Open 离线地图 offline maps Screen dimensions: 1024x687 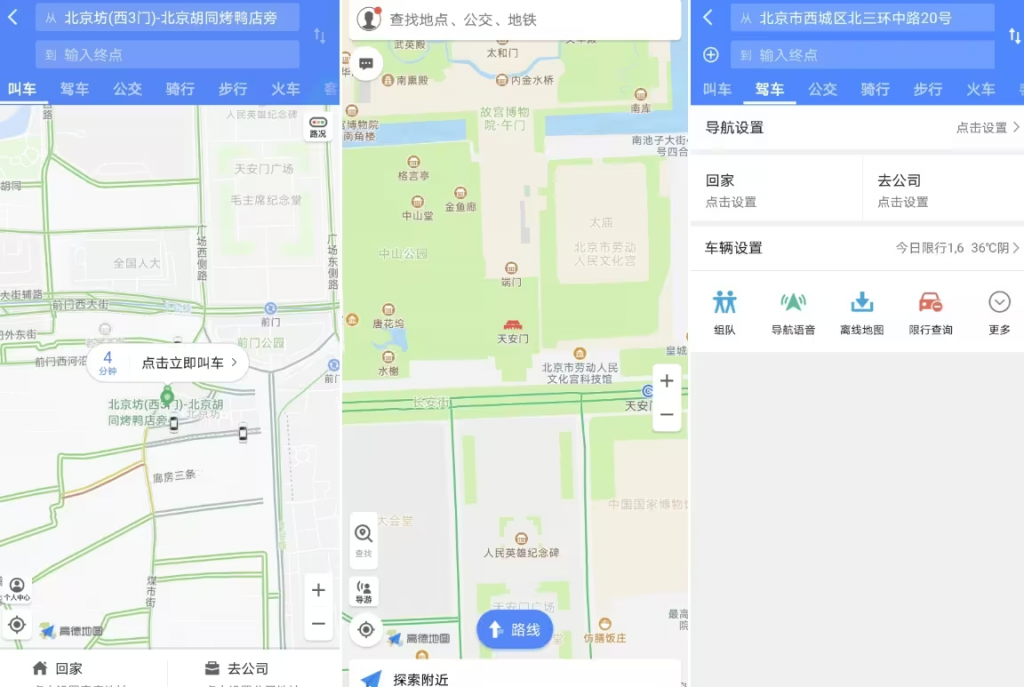pyautogui.click(x=861, y=312)
